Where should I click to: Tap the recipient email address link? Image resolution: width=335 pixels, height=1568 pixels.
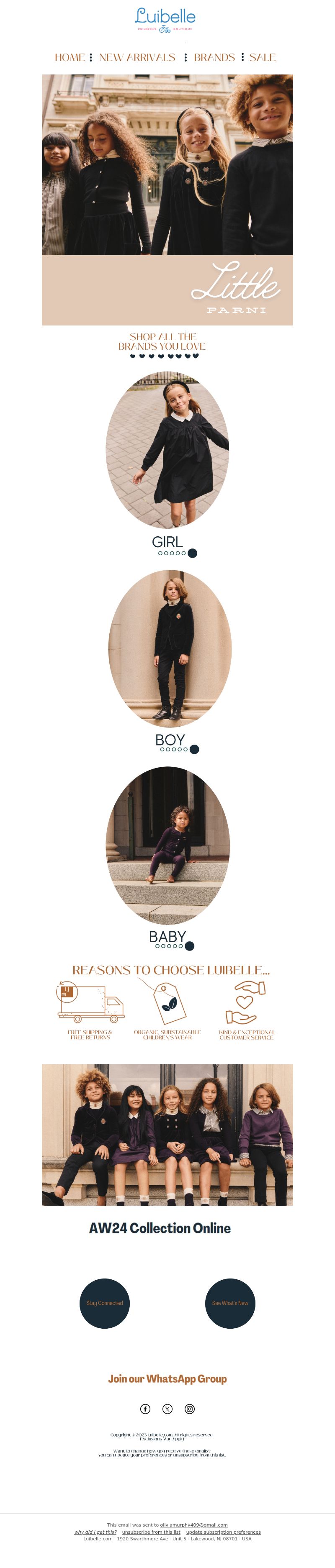(x=194, y=1525)
